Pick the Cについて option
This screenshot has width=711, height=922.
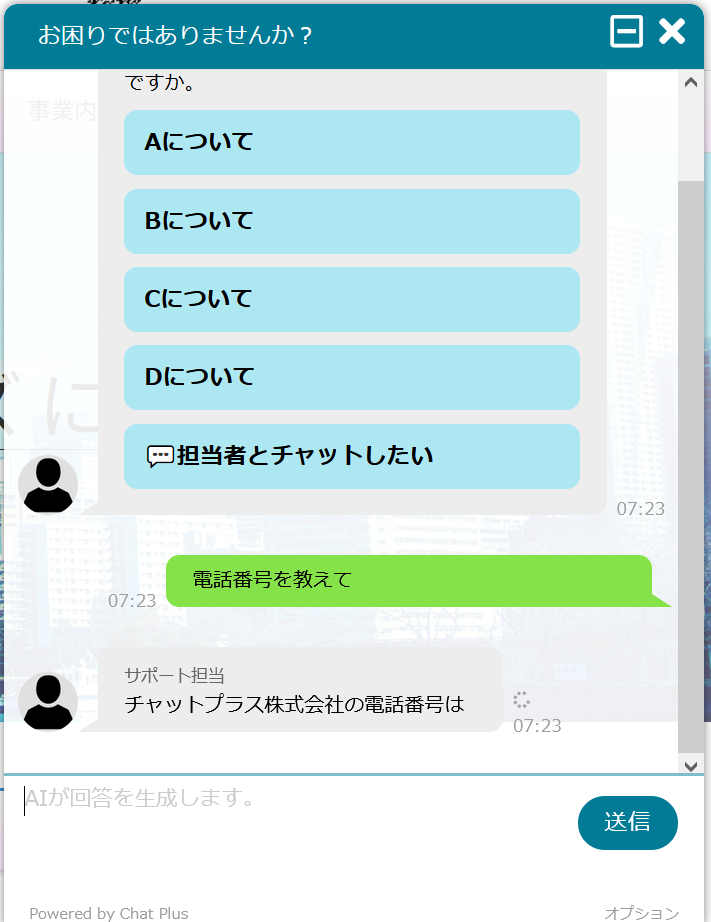(351, 299)
